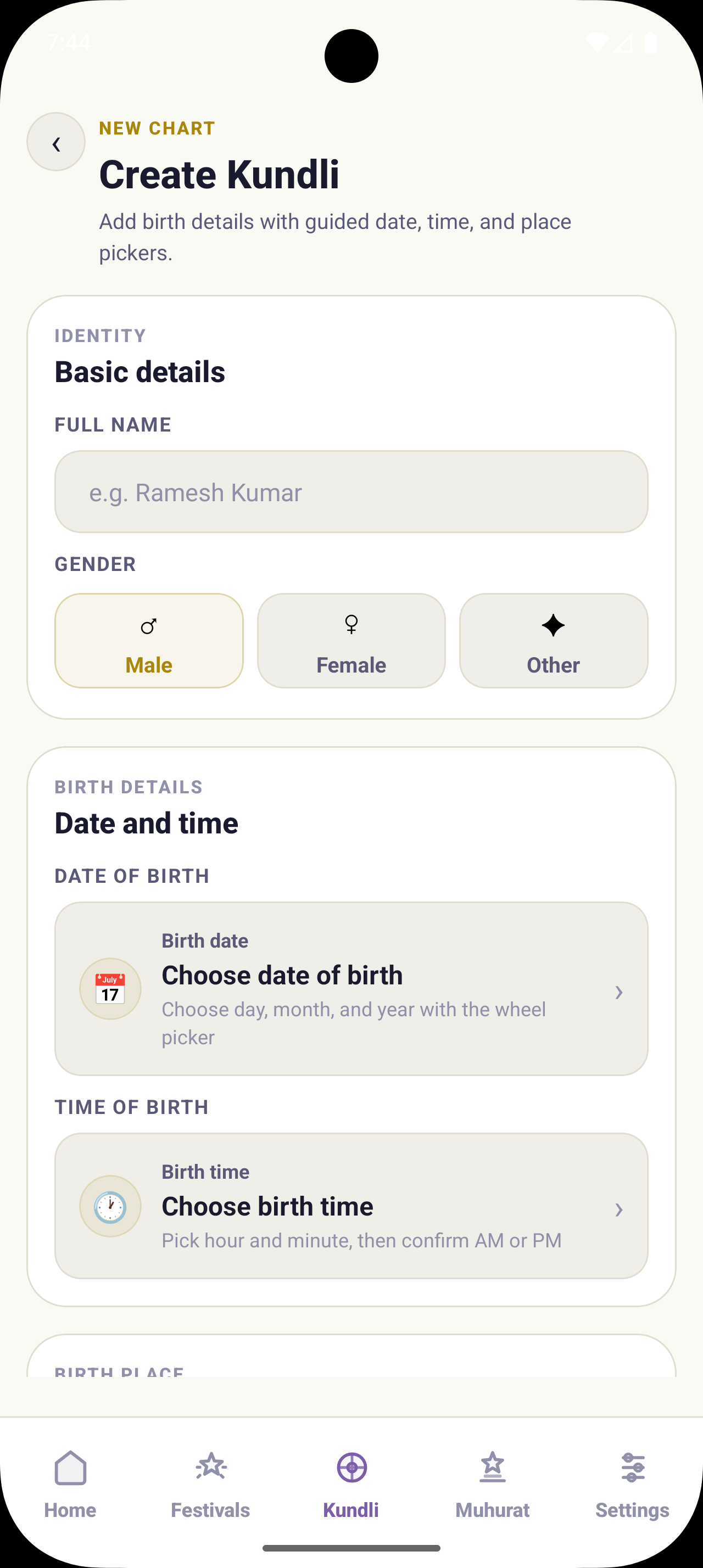Image resolution: width=703 pixels, height=1568 pixels.
Task: Select the Other gender option
Action: [553, 640]
